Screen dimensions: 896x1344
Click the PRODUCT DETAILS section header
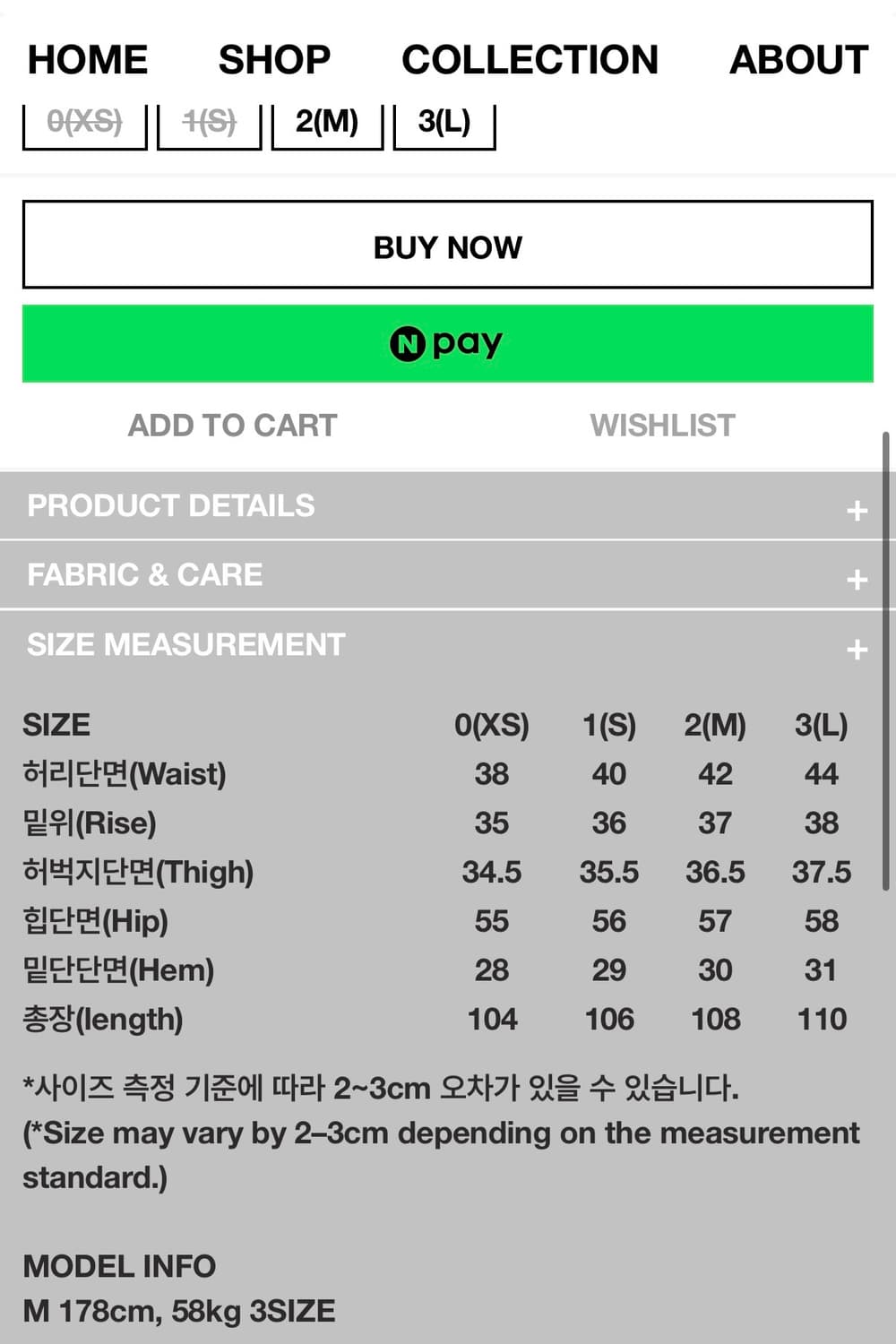click(x=171, y=506)
